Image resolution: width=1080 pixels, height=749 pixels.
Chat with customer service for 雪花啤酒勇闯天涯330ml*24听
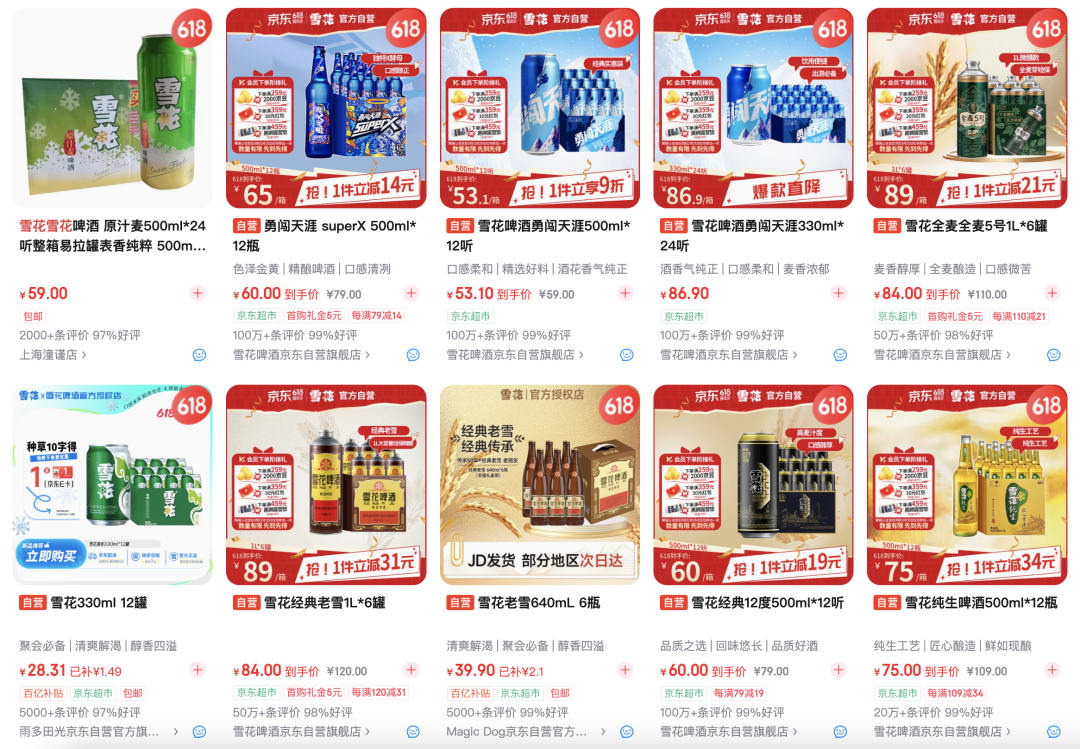pyautogui.click(x=840, y=355)
